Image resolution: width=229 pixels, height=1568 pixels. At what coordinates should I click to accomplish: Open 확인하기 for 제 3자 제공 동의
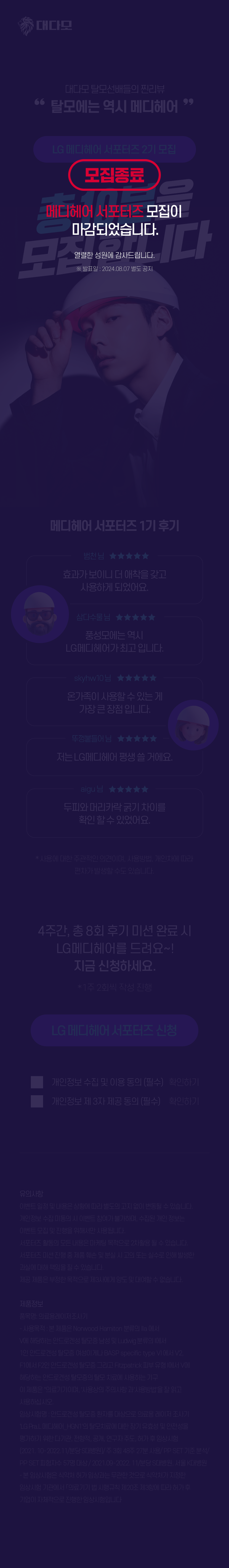pos(184,1101)
